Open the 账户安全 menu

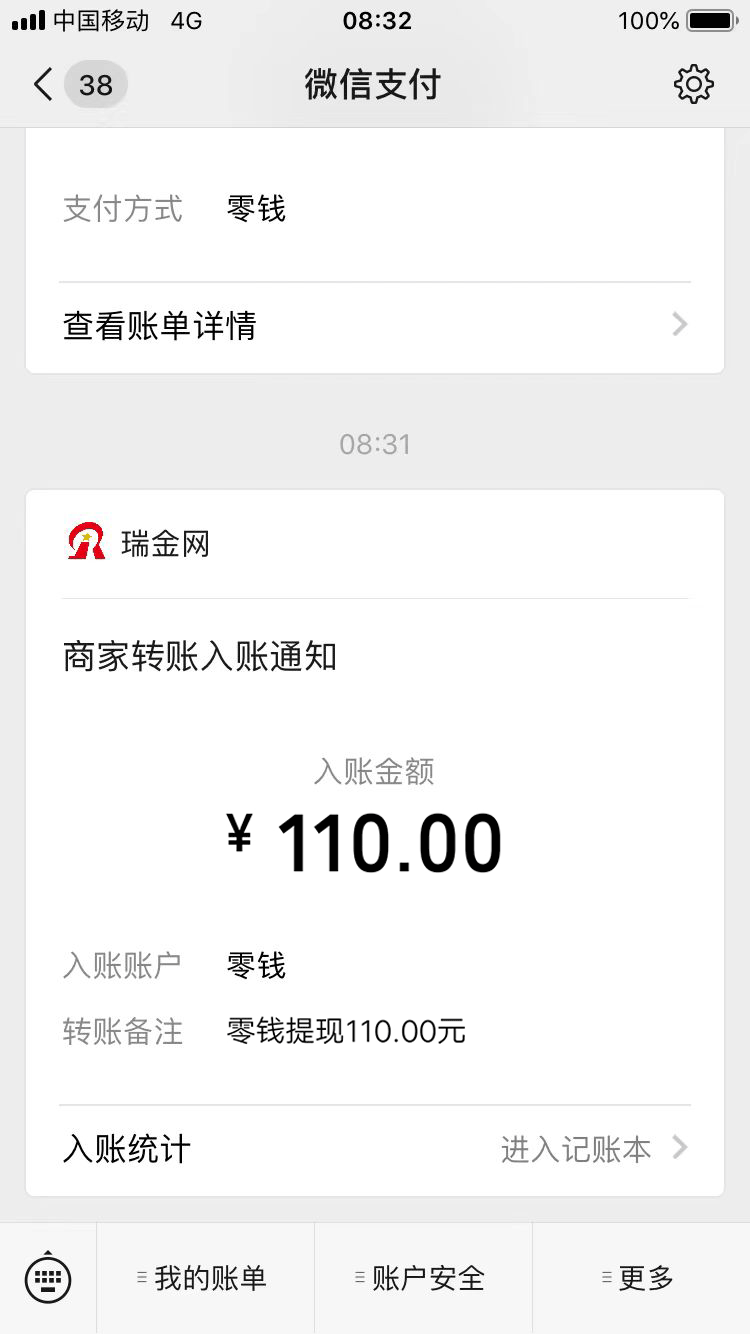click(423, 1278)
